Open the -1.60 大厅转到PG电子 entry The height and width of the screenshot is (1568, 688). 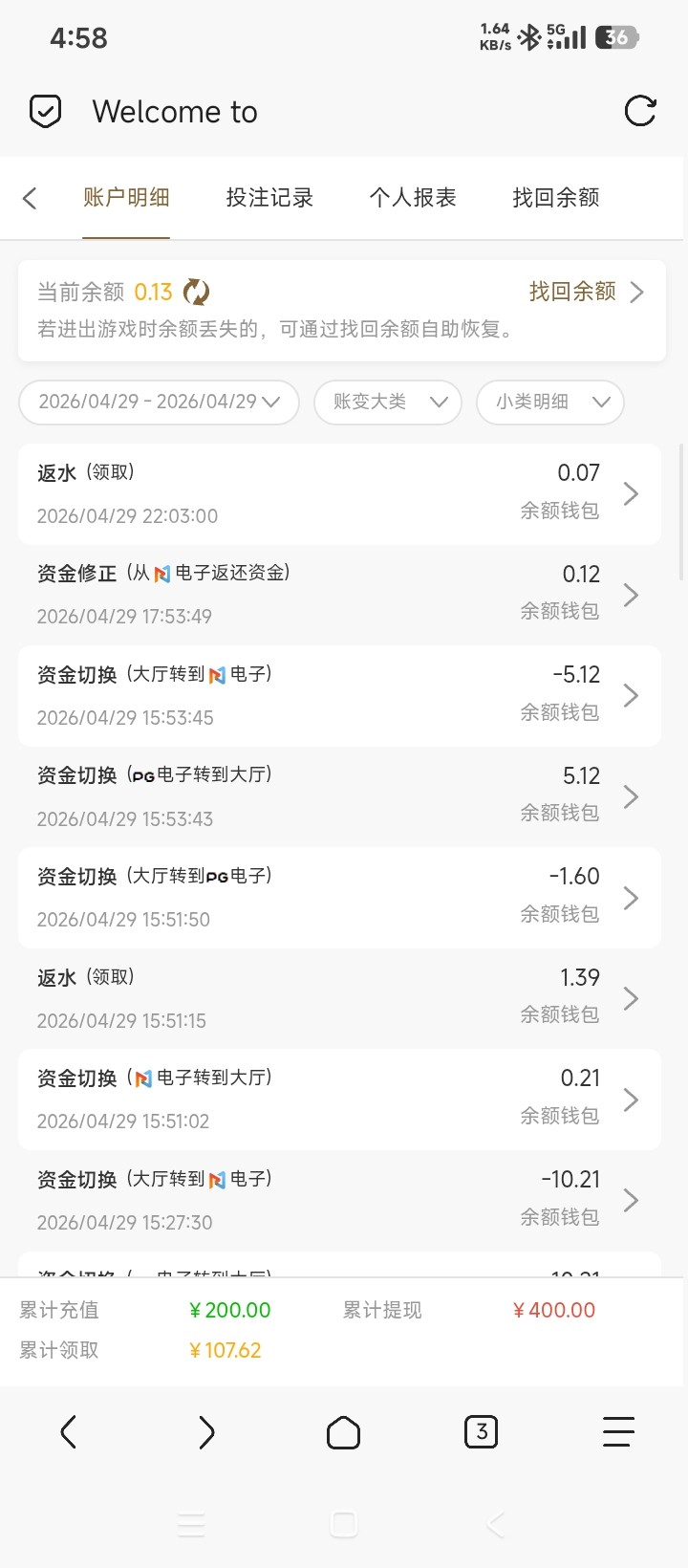point(339,898)
